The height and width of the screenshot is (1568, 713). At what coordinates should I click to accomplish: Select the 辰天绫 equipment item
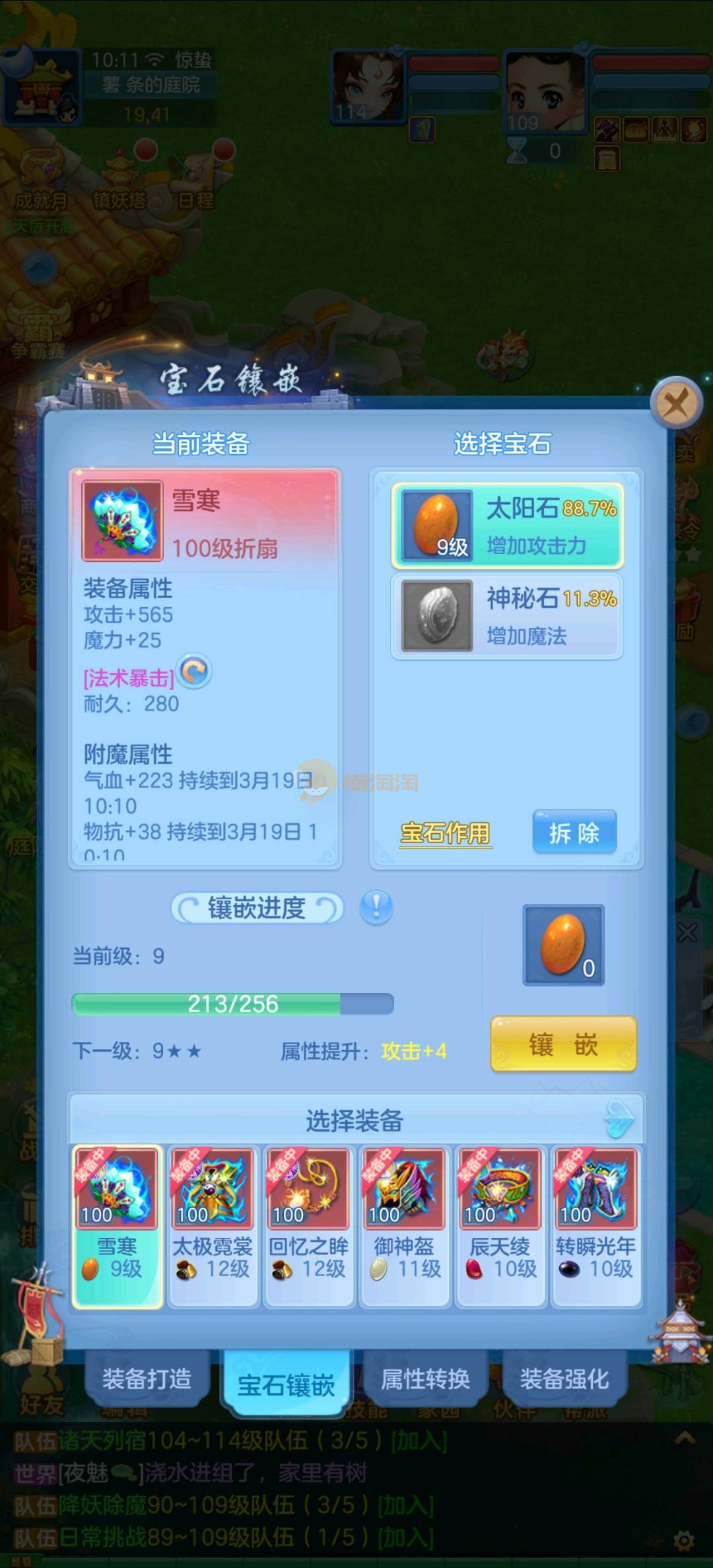(500, 1226)
